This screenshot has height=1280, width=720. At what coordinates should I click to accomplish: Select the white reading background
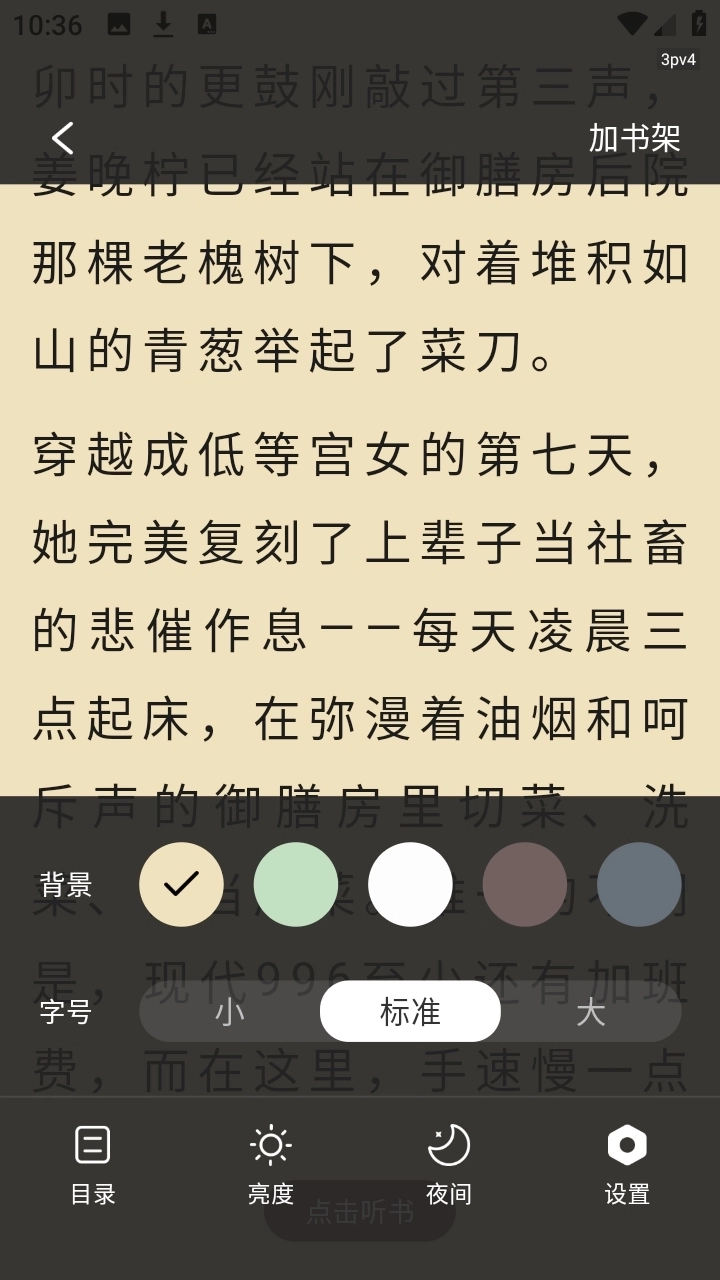pyautogui.click(x=410, y=884)
